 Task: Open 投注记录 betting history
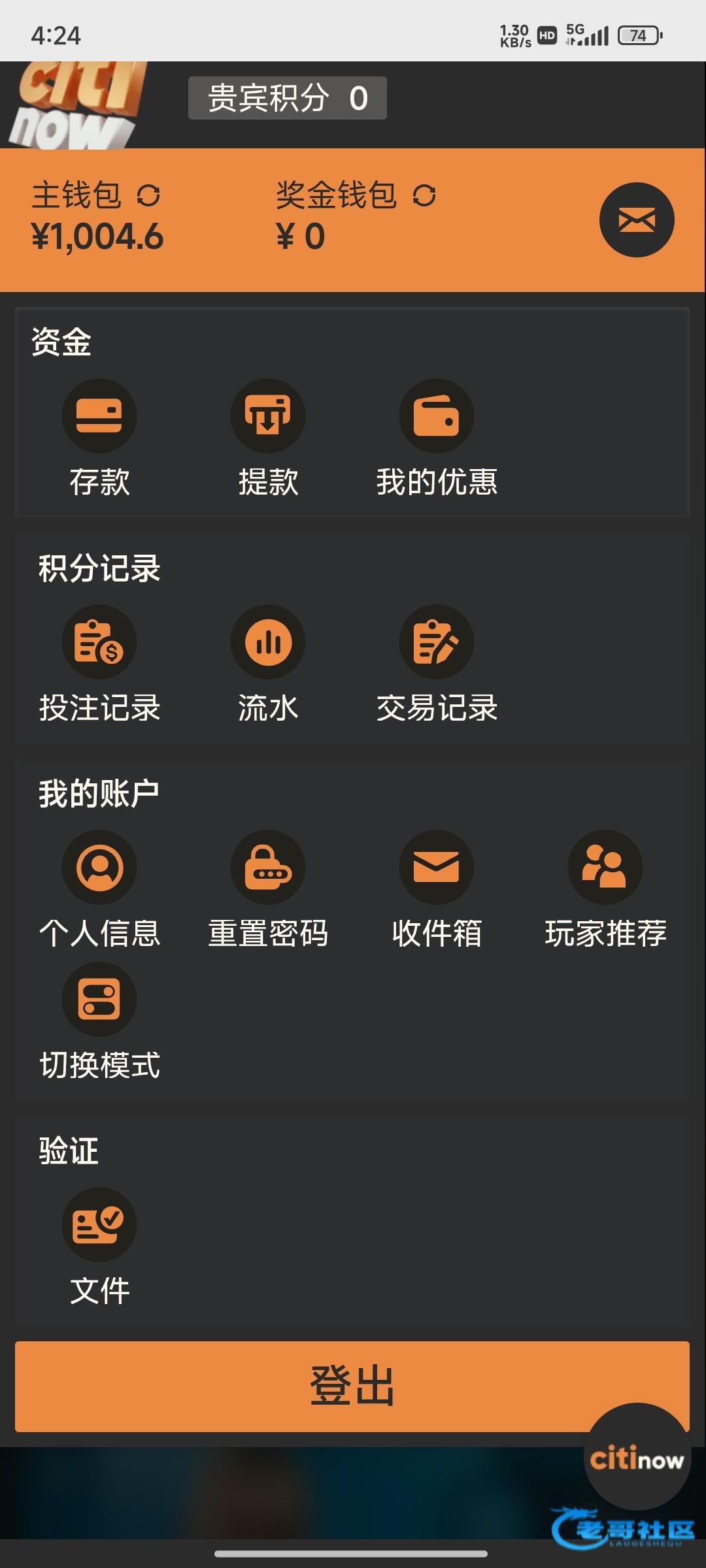click(99, 642)
